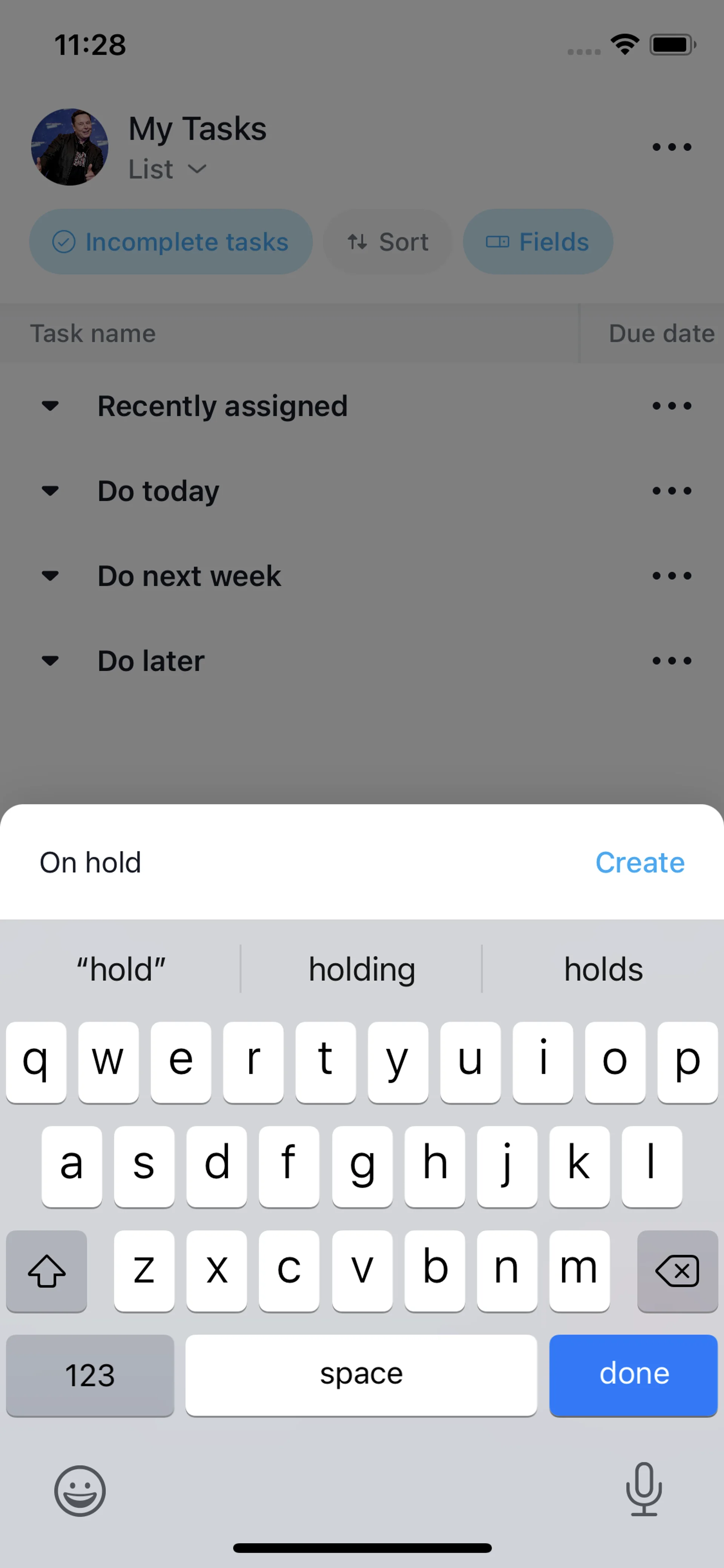Open the Fields chip
This screenshot has height=1568, width=724.
[538, 242]
